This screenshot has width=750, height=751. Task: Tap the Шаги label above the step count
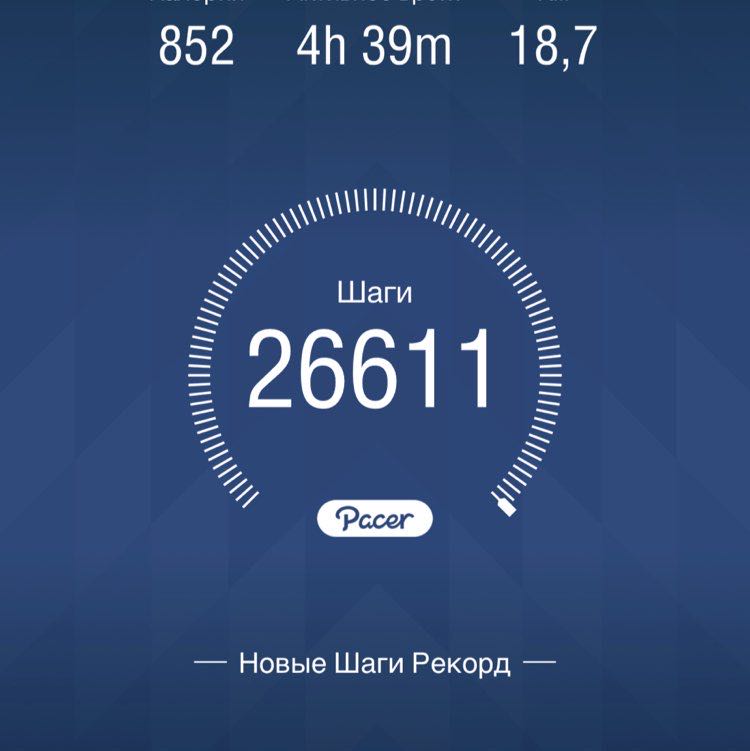[375, 290]
